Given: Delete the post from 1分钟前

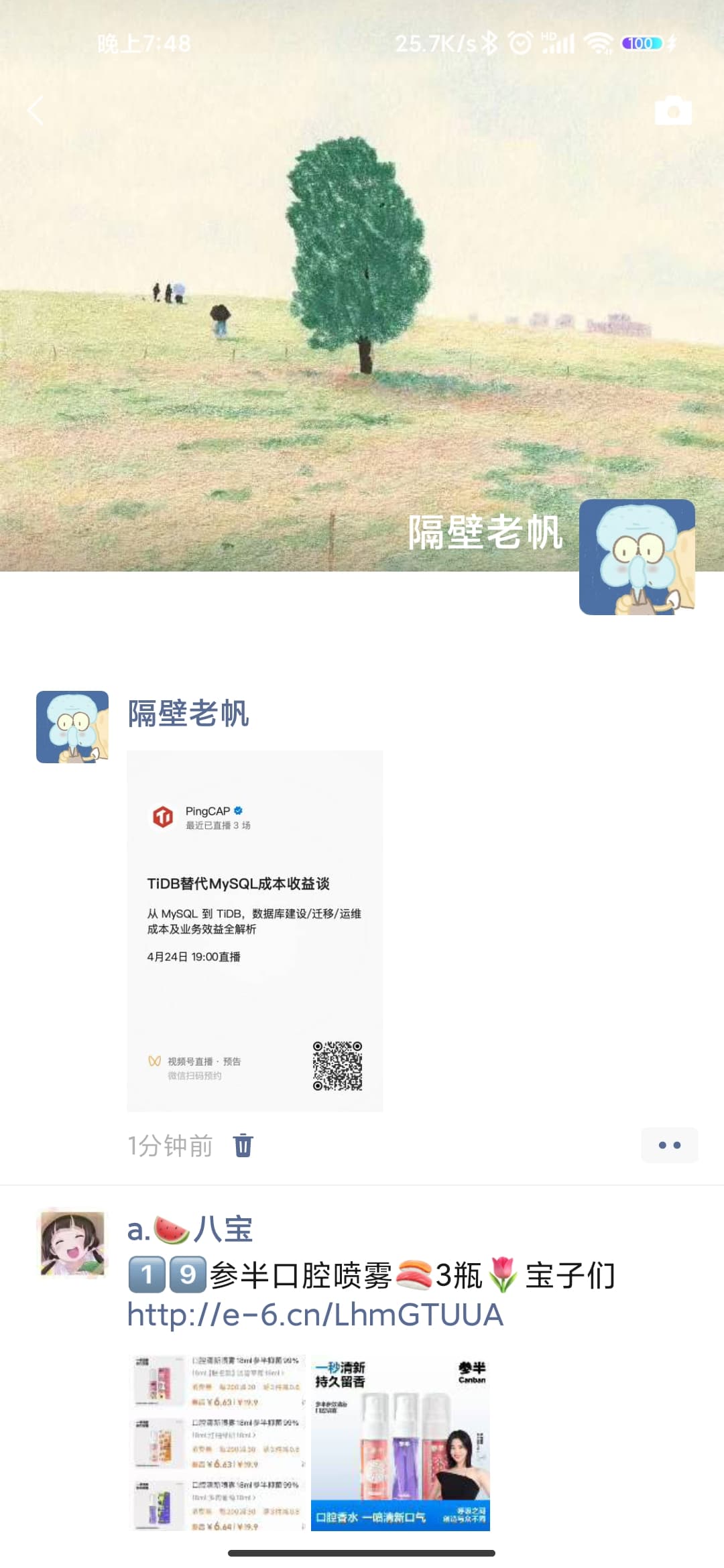Looking at the screenshot, I should pos(243,1145).
